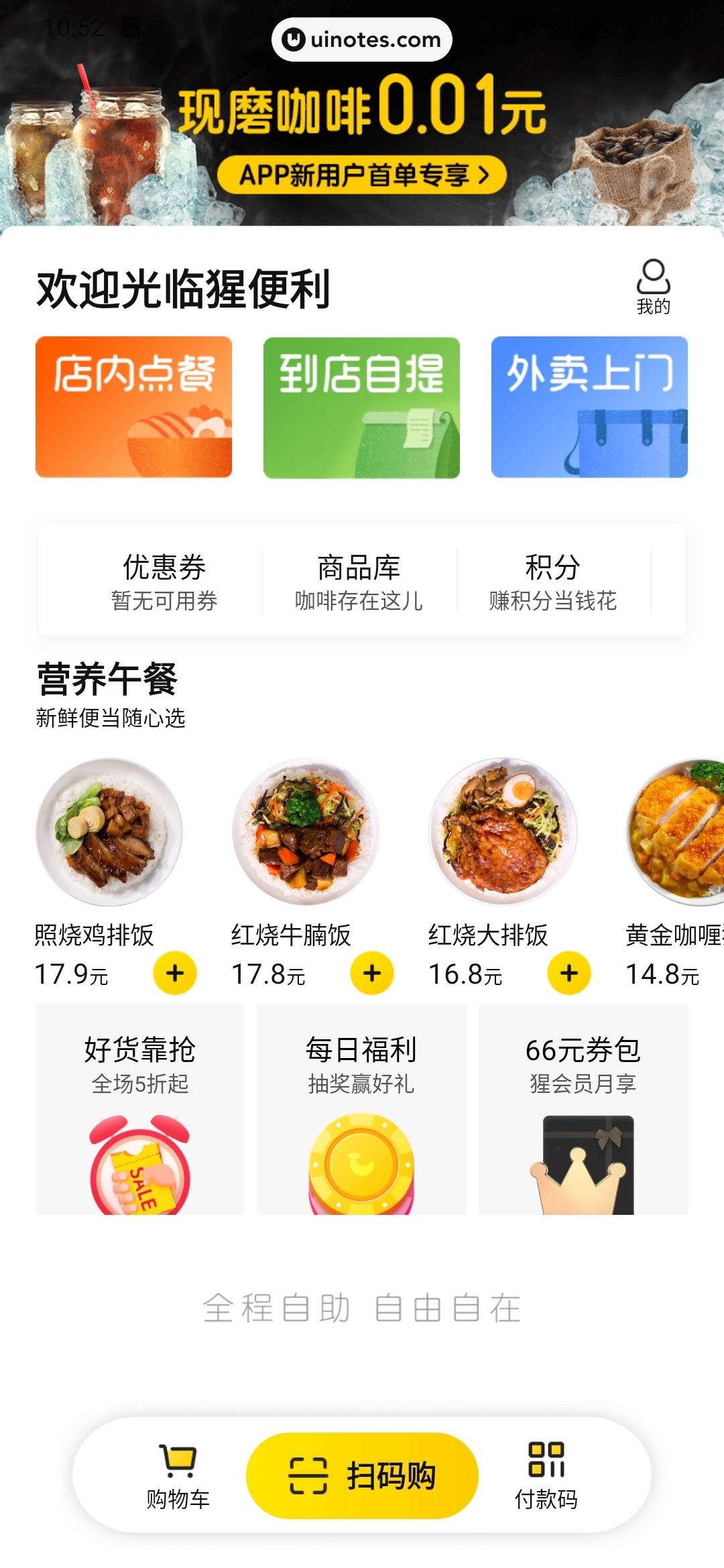Open 外卖上门 delivery service
Image resolution: width=724 pixels, height=1568 pixels.
pyautogui.click(x=589, y=407)
